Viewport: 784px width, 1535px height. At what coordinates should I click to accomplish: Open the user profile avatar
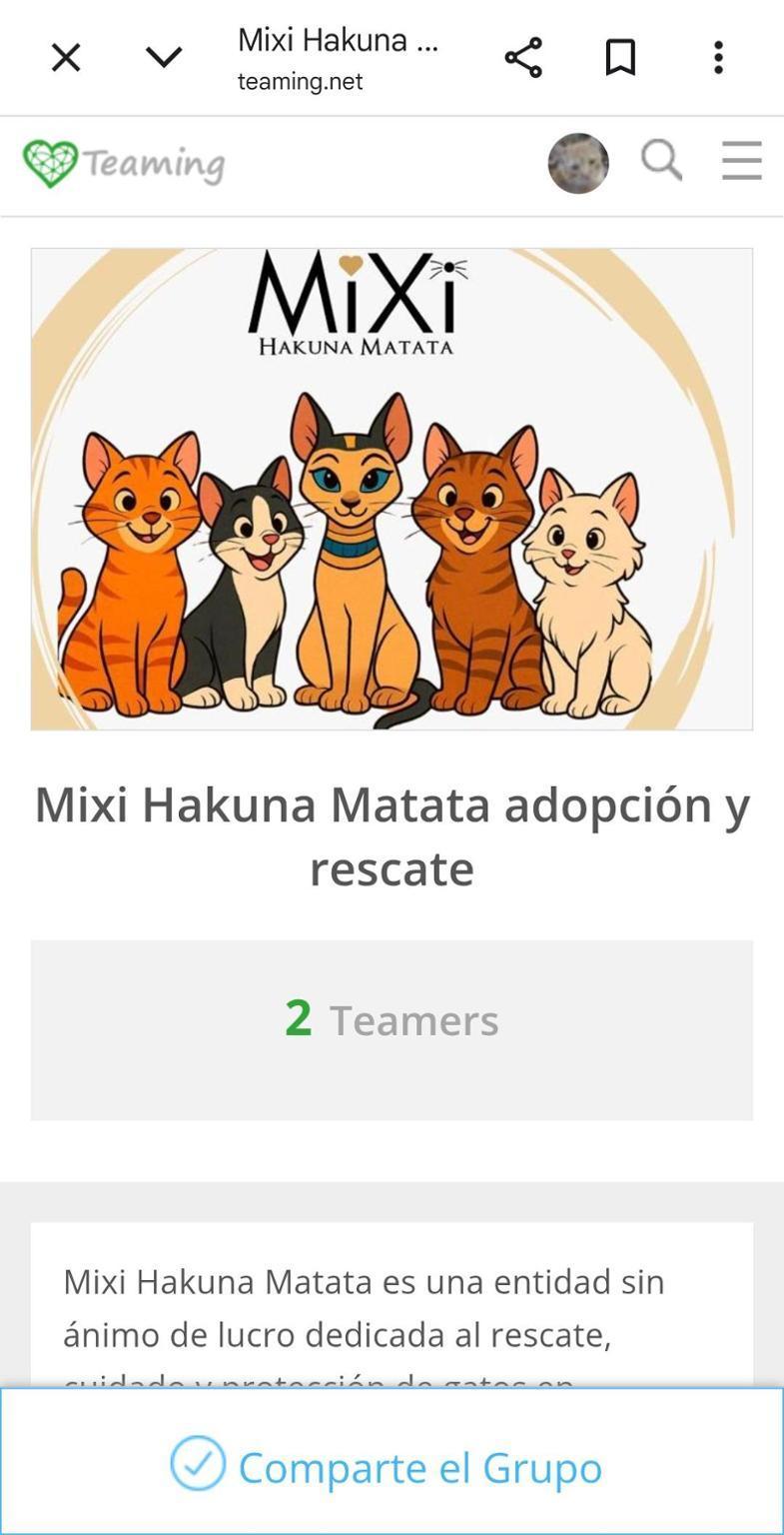click(578, 163)
